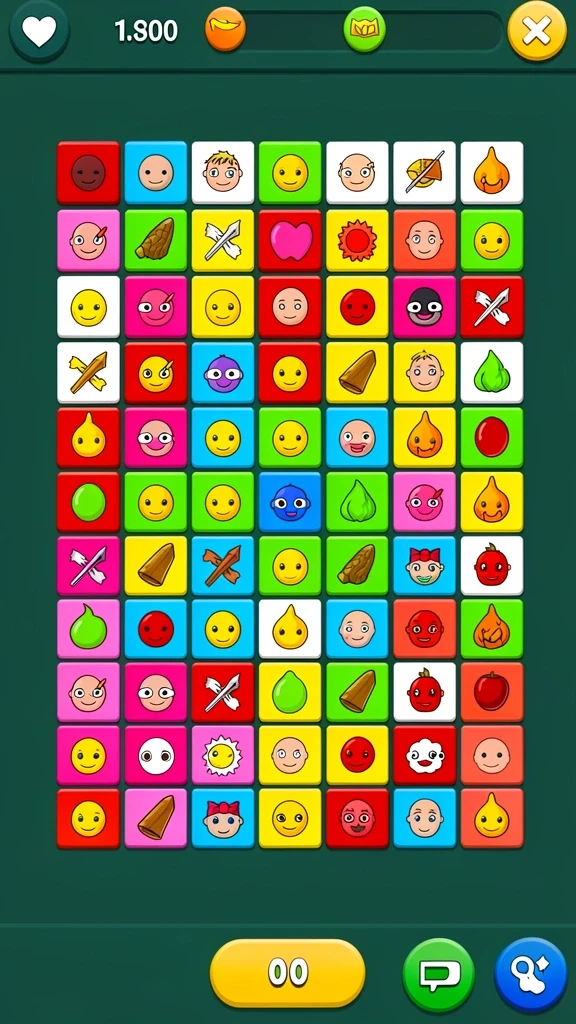The height and width of the screenshot is (1024, 576).
Task: Choose the white fluffy face on red tile
Action: pyautogui.click(x=424, y=756)
